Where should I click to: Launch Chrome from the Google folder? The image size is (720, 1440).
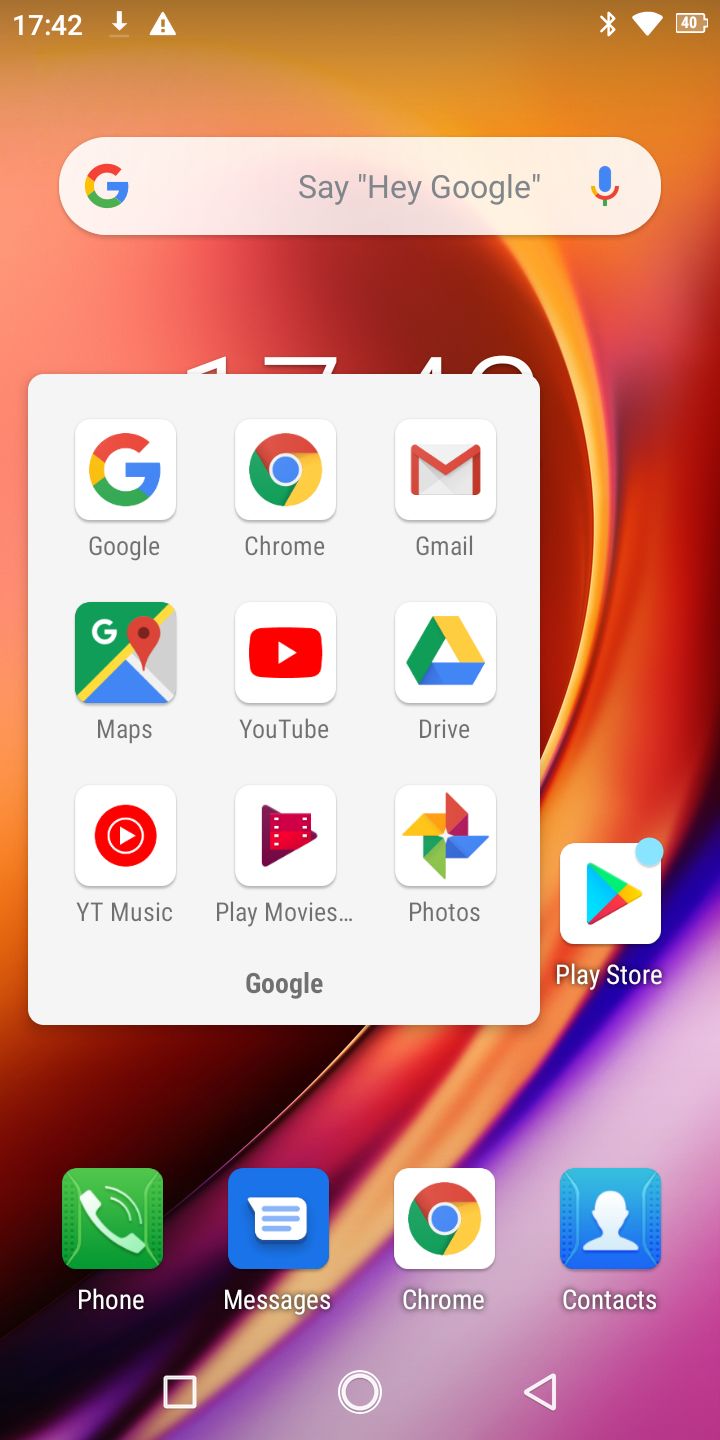pos(285,471)
